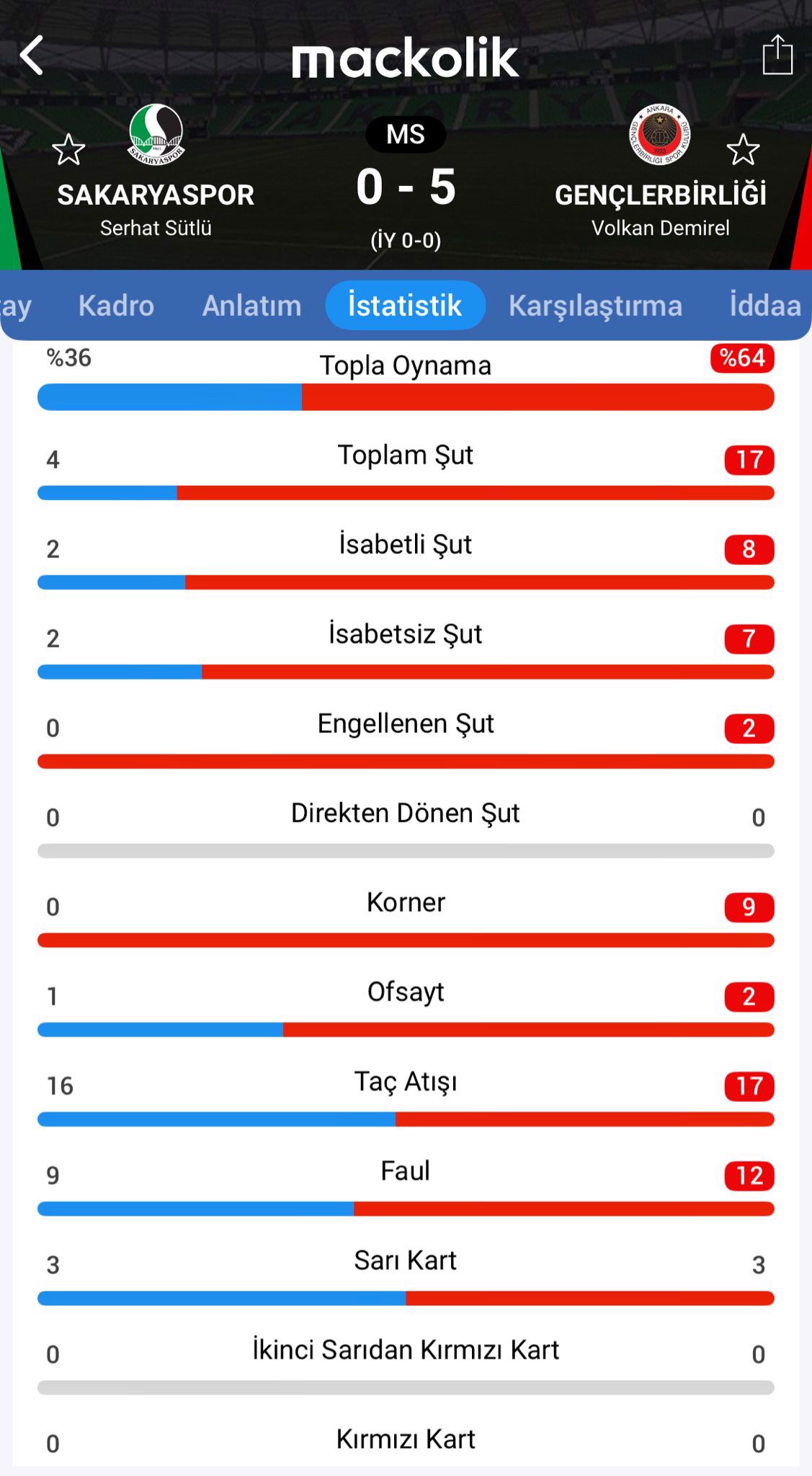Viewport: 812px width, 1476px height.
Task: Favorite Gençlerbirliği with the star
Action: coord(743,150)
